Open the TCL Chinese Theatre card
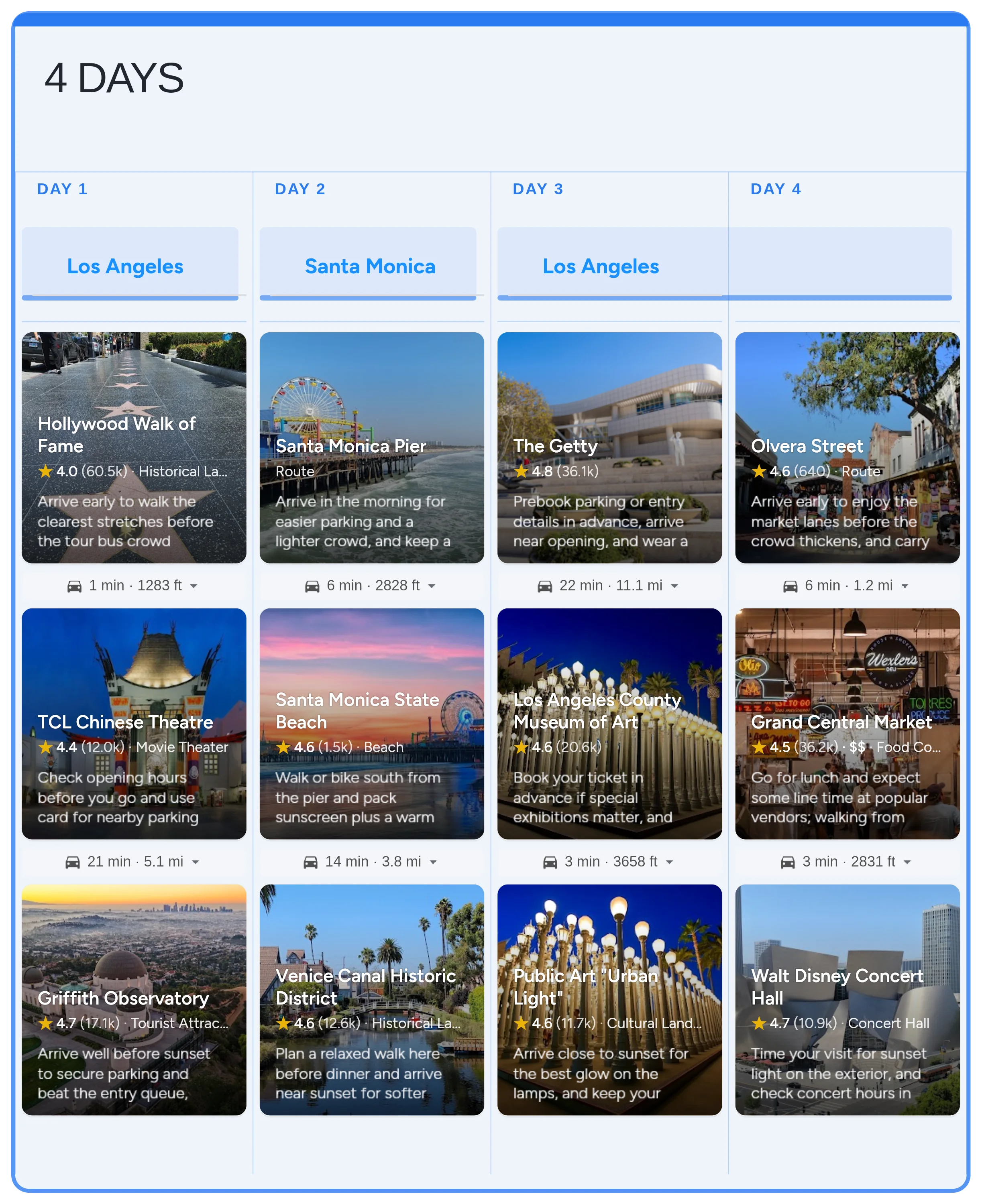The image size is (982, 1204). (134, 723)
